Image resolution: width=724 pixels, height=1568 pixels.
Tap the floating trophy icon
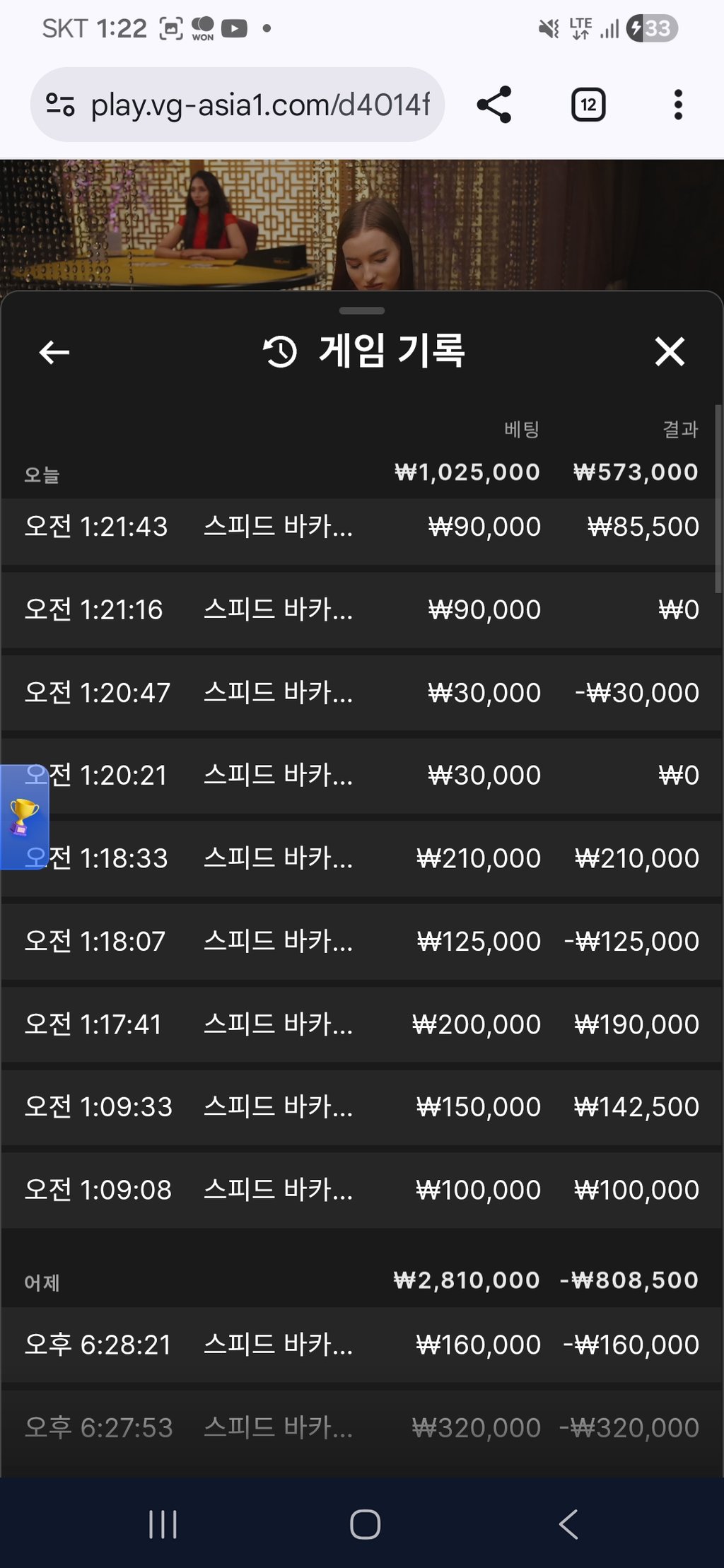click(24, 817)
